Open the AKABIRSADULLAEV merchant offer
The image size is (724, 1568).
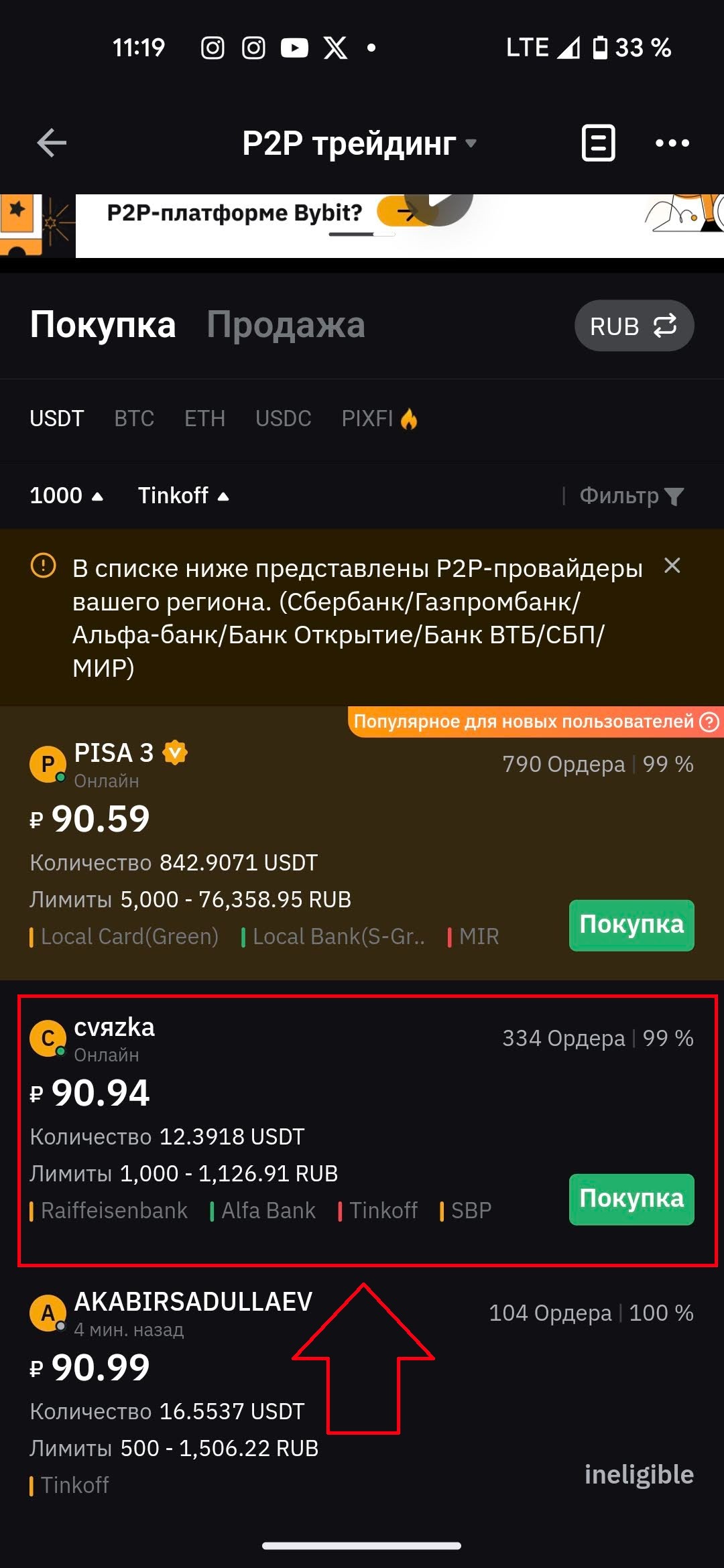tap(193, 1302)
